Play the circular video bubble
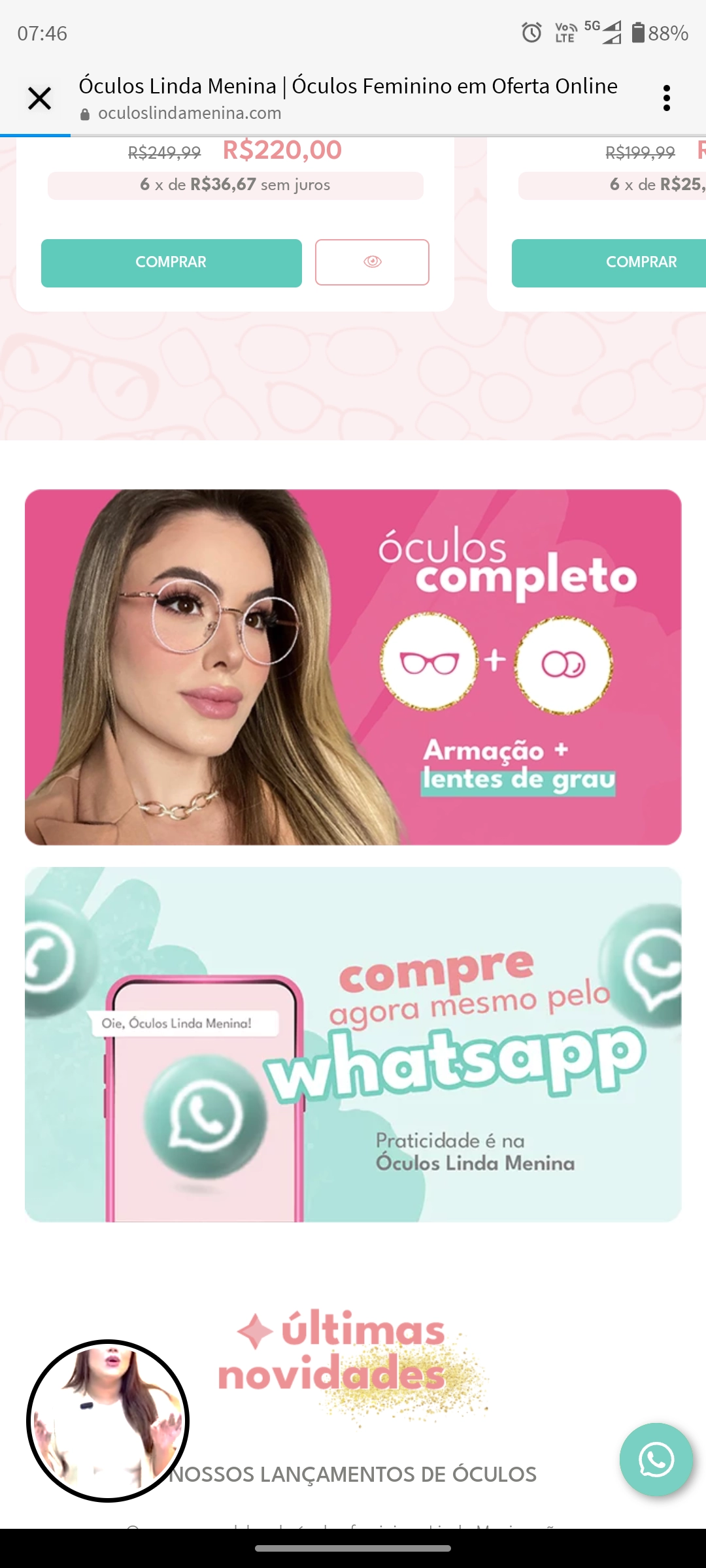The width and height of the screenshot is (706, 1568). point(108,1421)
